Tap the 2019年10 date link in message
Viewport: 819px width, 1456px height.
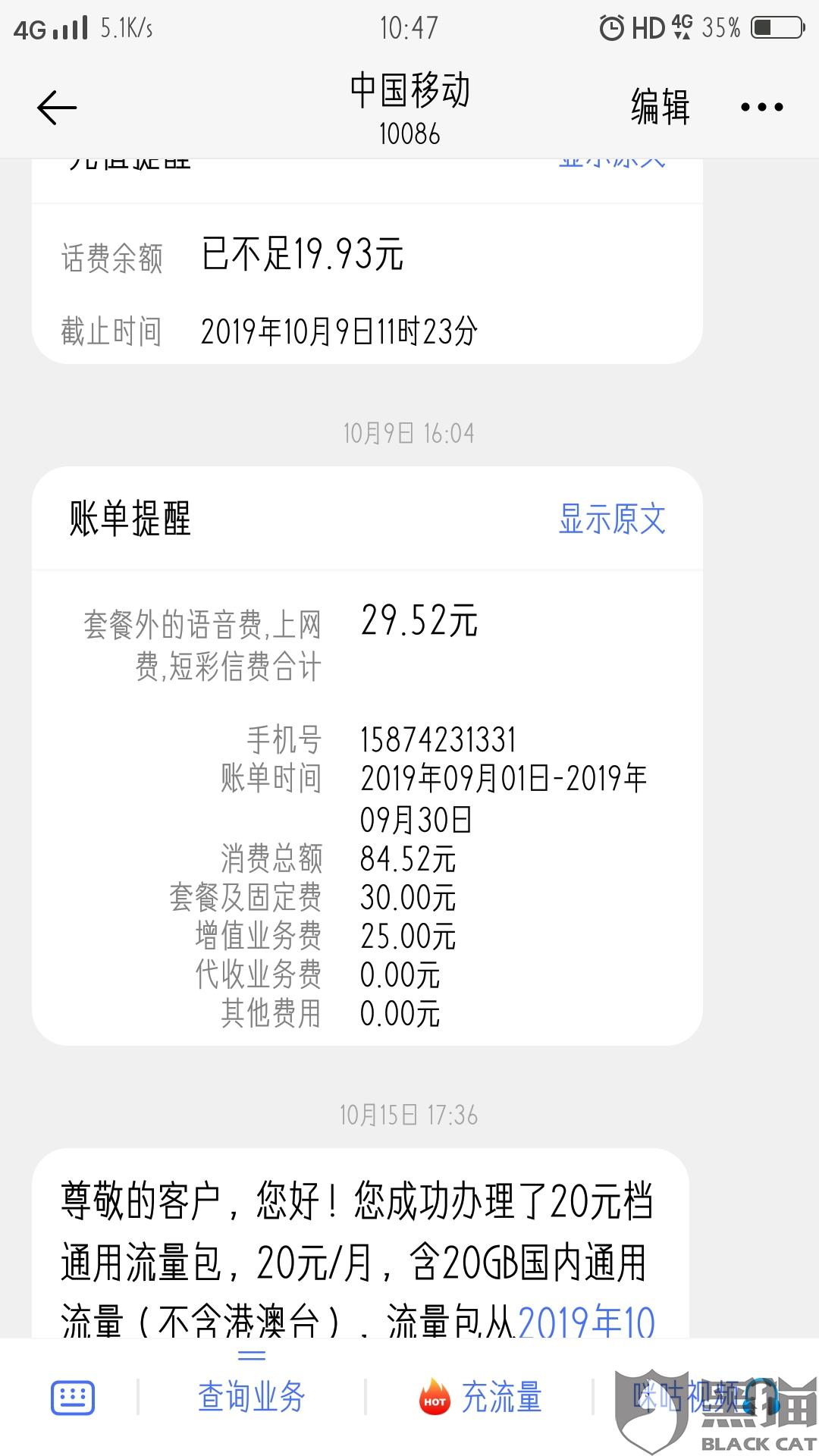pyautogui.click(x=586, y=1323)
